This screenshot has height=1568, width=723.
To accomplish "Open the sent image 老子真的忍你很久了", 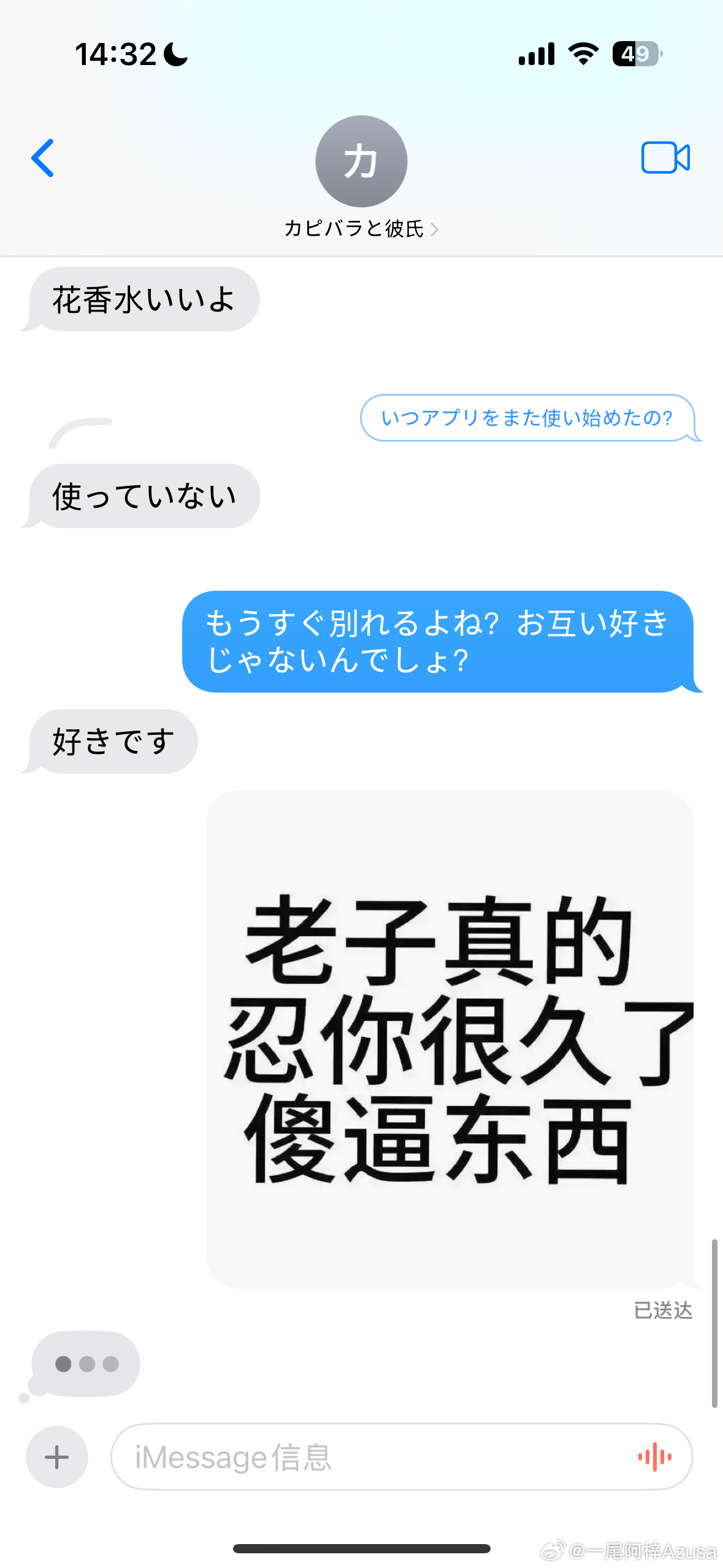I will (449, 1039).
